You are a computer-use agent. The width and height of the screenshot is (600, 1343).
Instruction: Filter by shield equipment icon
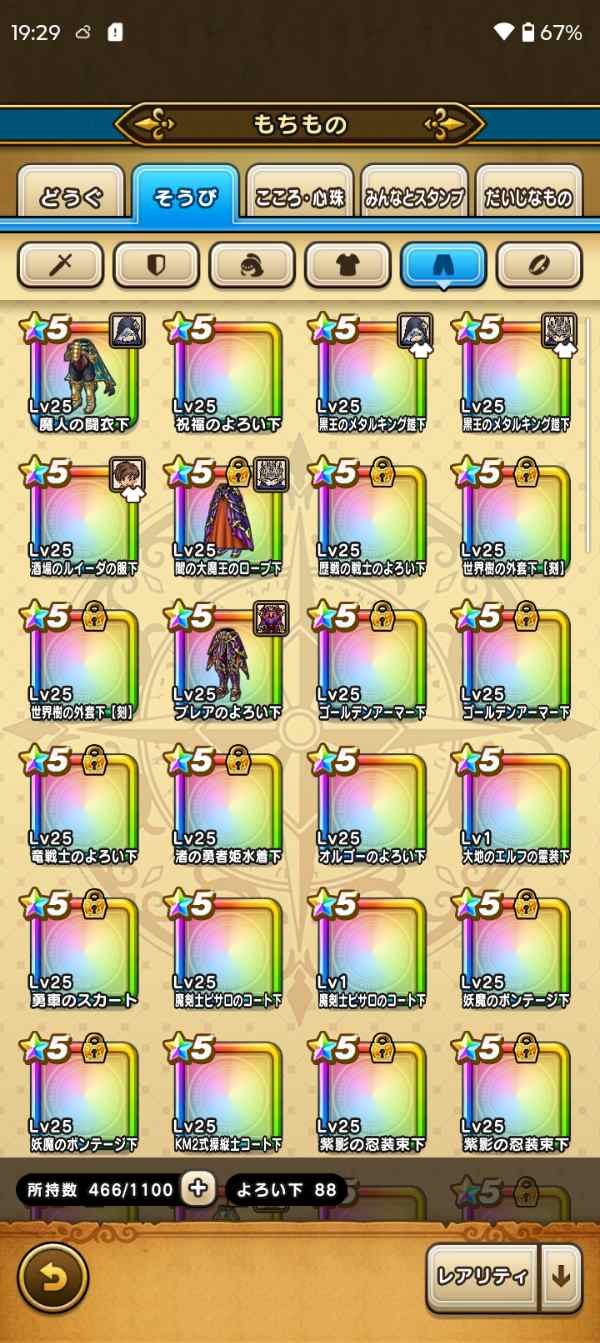click(156, 265)
